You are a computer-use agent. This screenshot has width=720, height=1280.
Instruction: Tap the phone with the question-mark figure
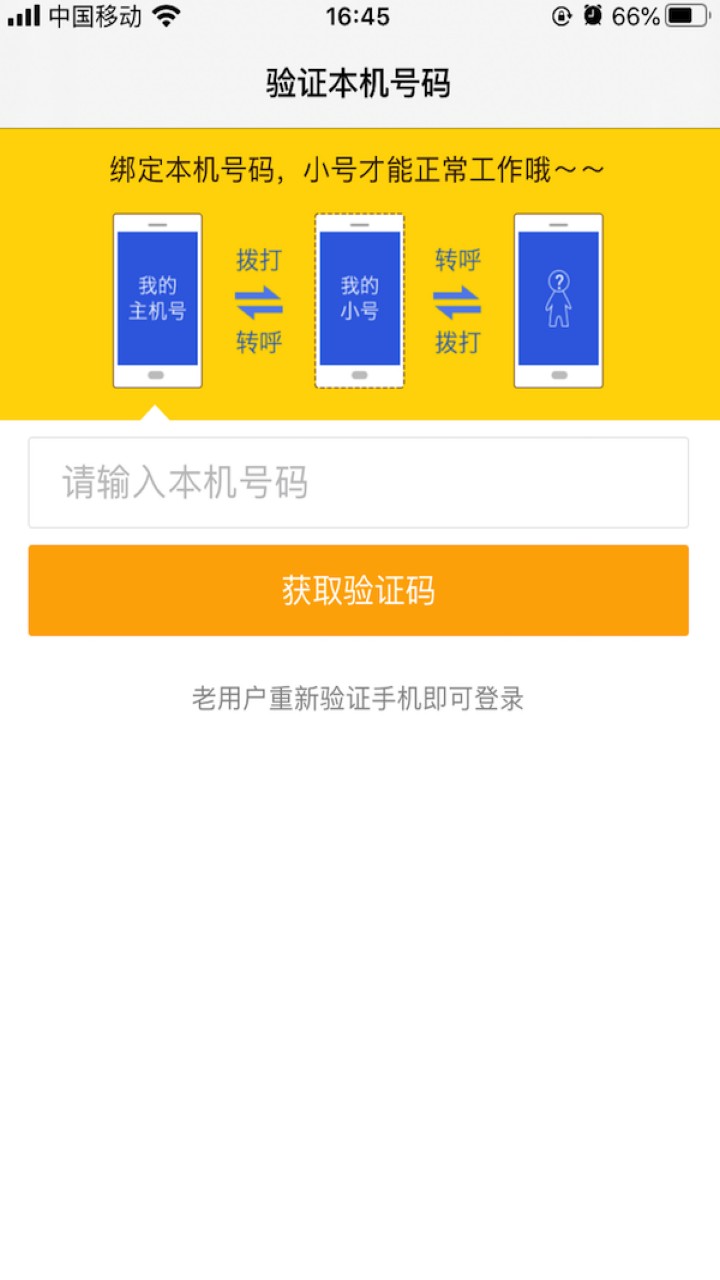(x=557, y=300)
